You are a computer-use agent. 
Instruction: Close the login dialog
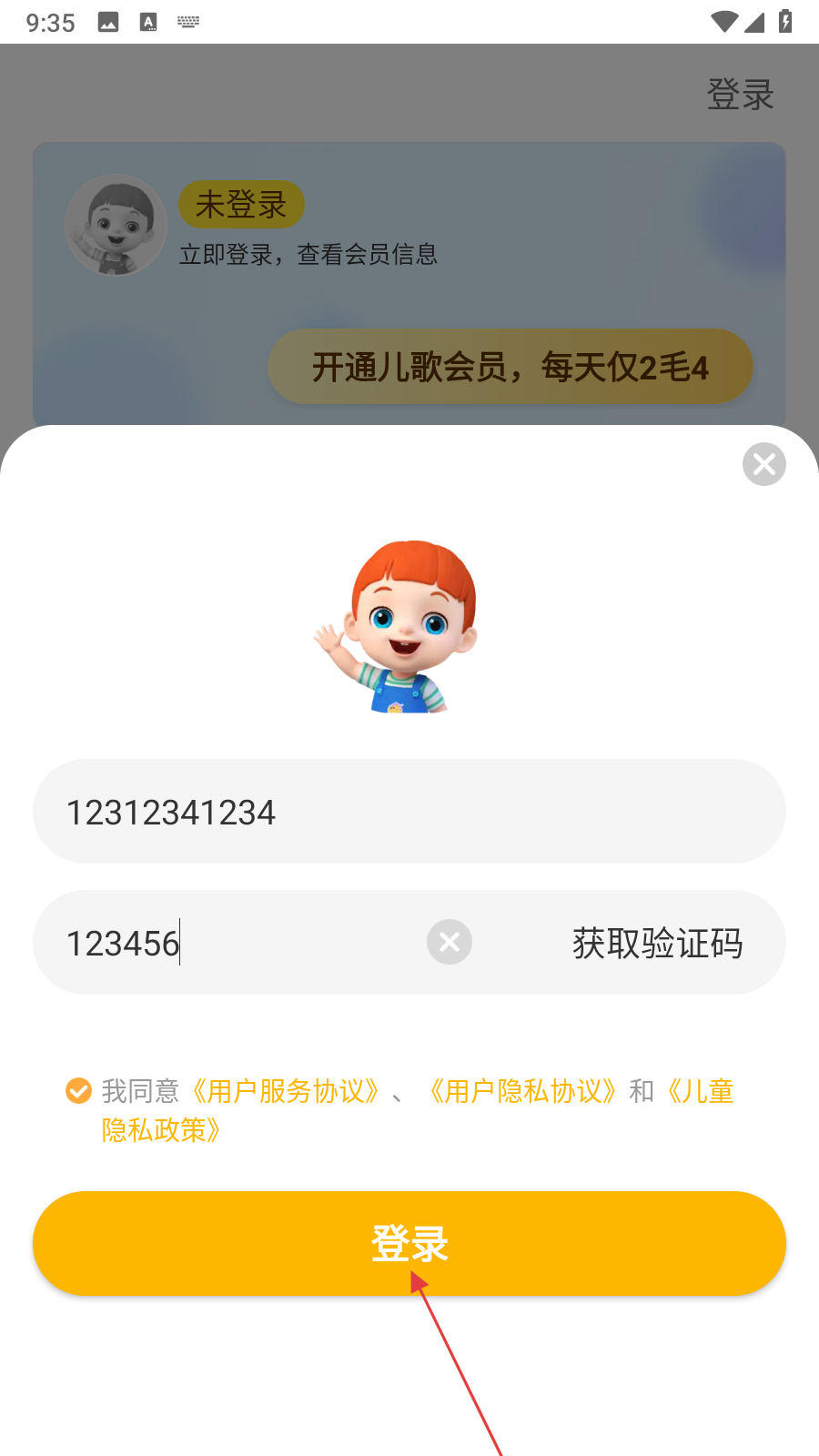[x=763, y=464]
